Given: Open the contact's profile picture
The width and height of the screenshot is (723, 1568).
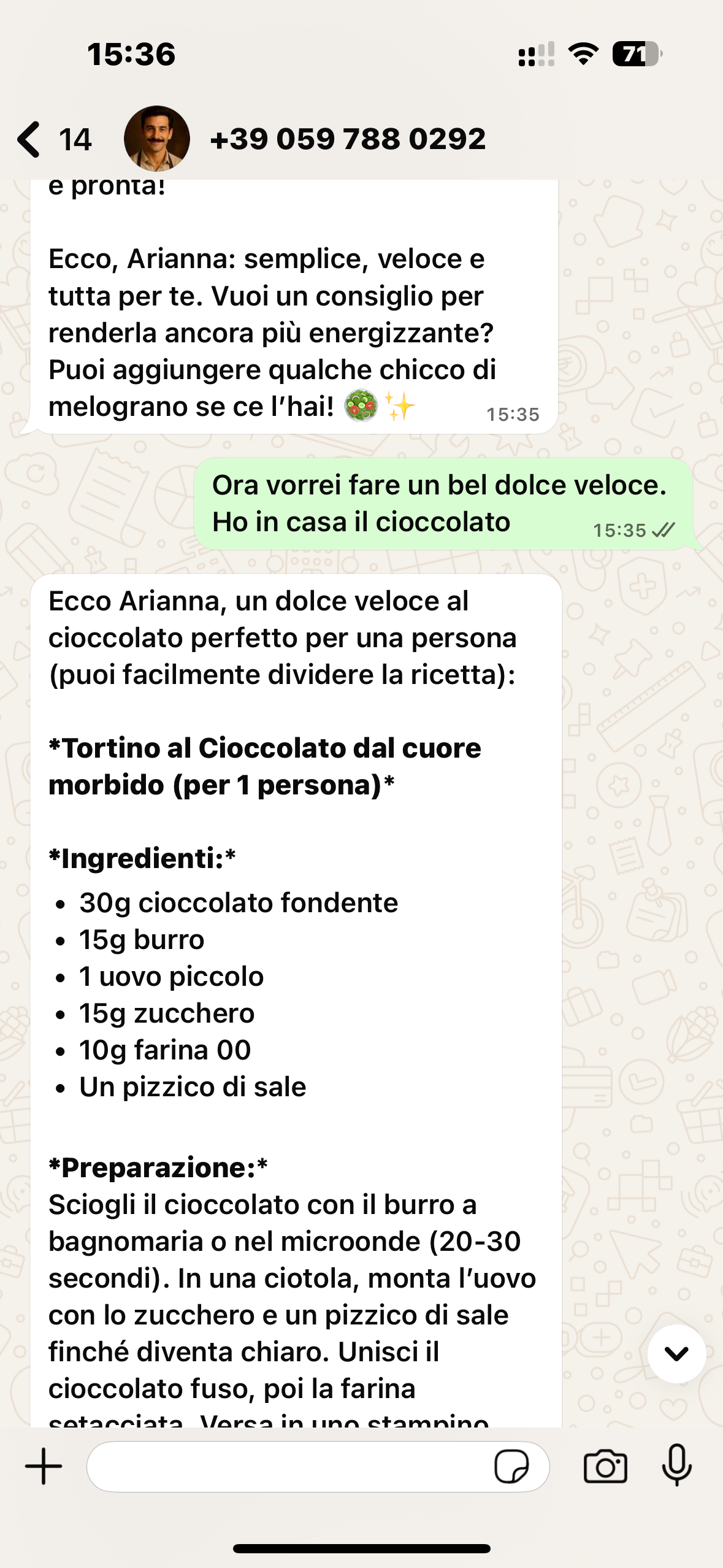Looking at the screenshot, I should pos(156,139).
